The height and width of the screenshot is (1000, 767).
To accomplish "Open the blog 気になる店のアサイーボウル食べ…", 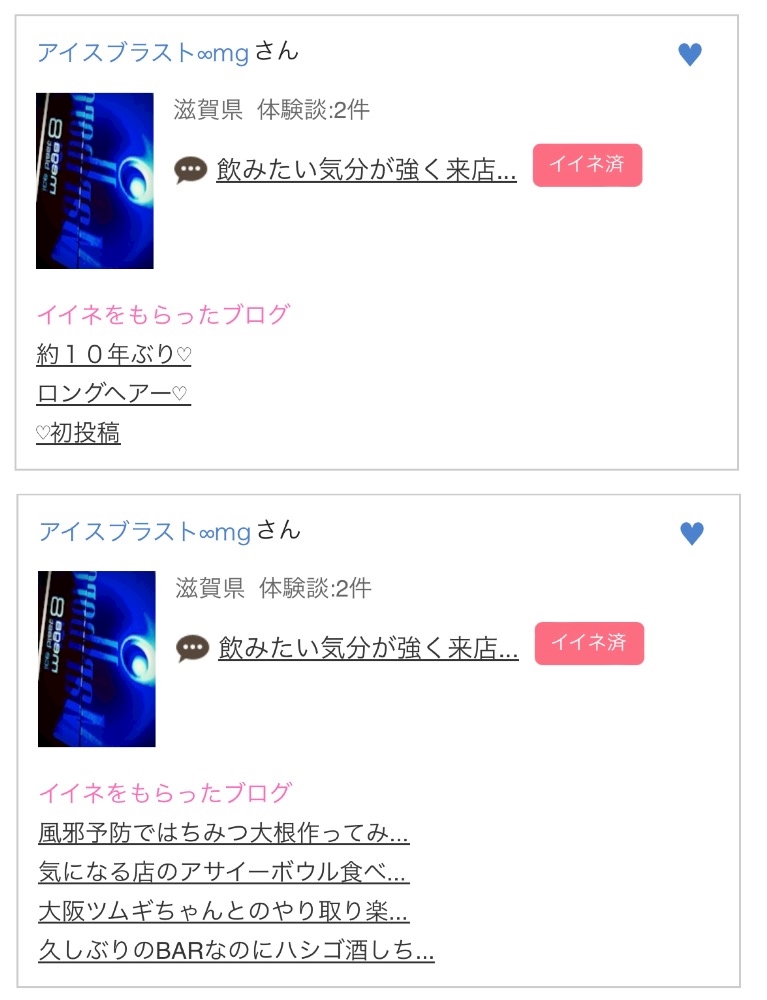I will click(x=224, y=871).
